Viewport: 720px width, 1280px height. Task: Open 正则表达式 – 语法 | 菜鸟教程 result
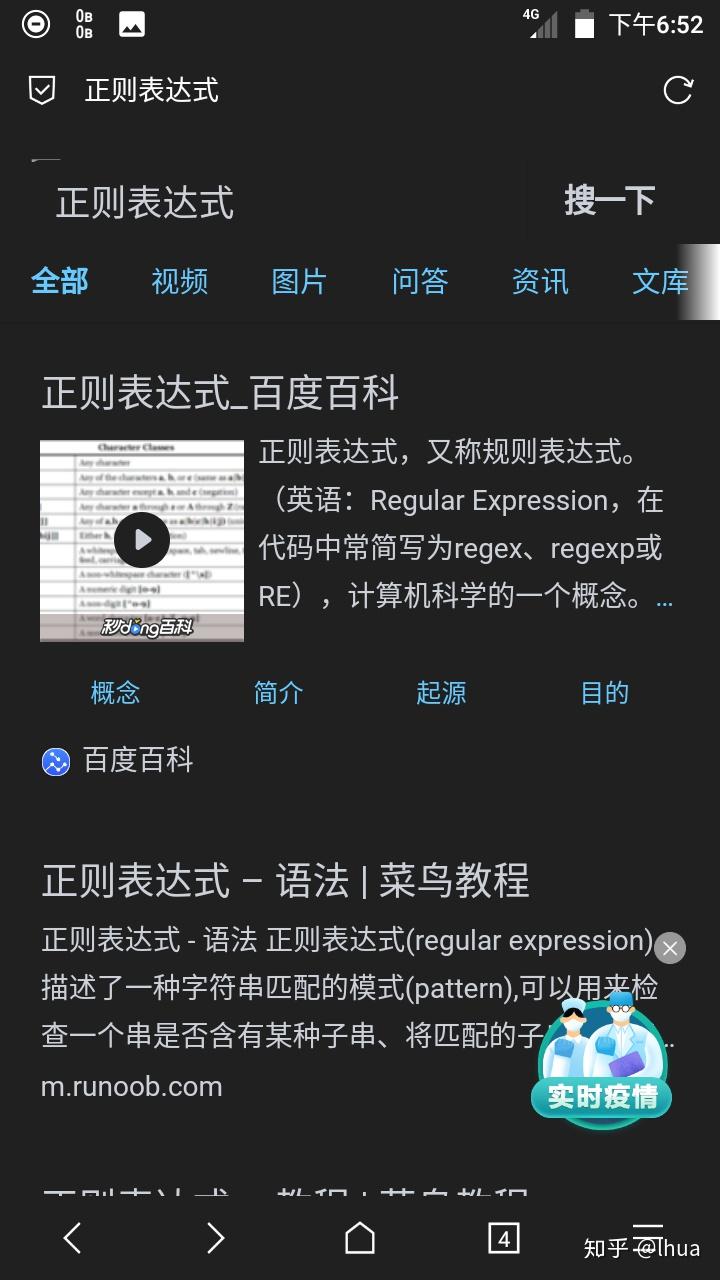(285, 881)
